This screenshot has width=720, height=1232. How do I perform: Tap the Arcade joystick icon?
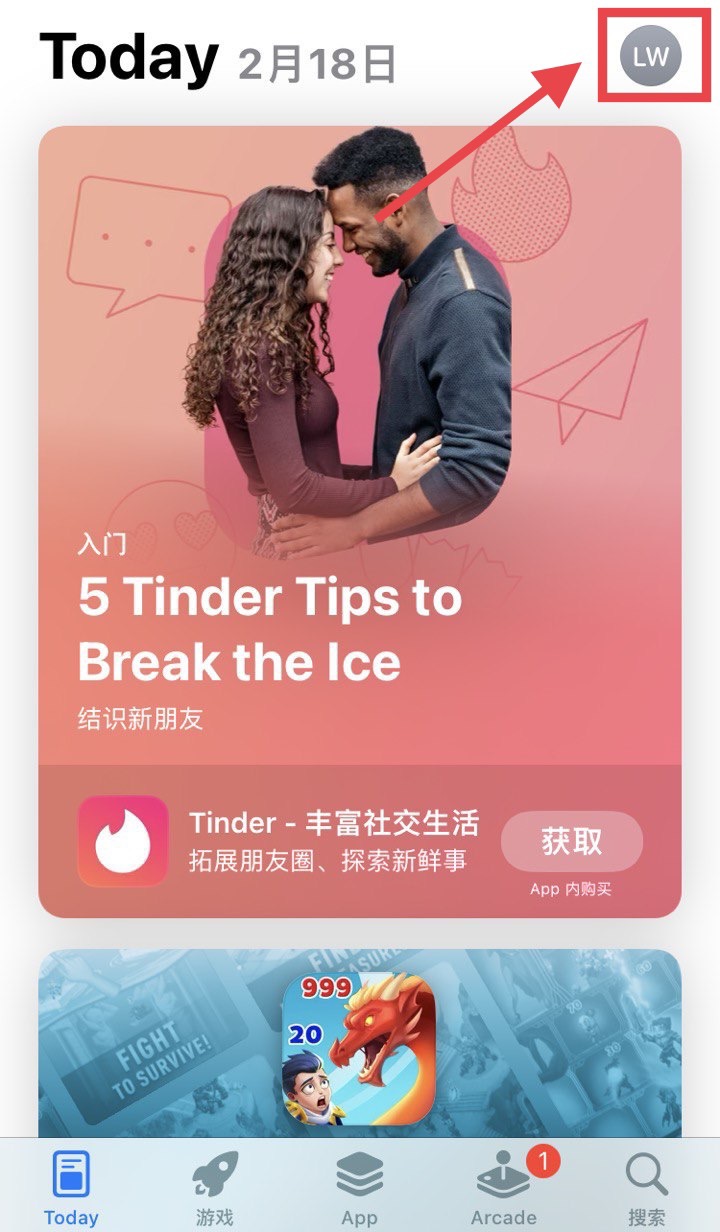click(x=503, y=1175)
